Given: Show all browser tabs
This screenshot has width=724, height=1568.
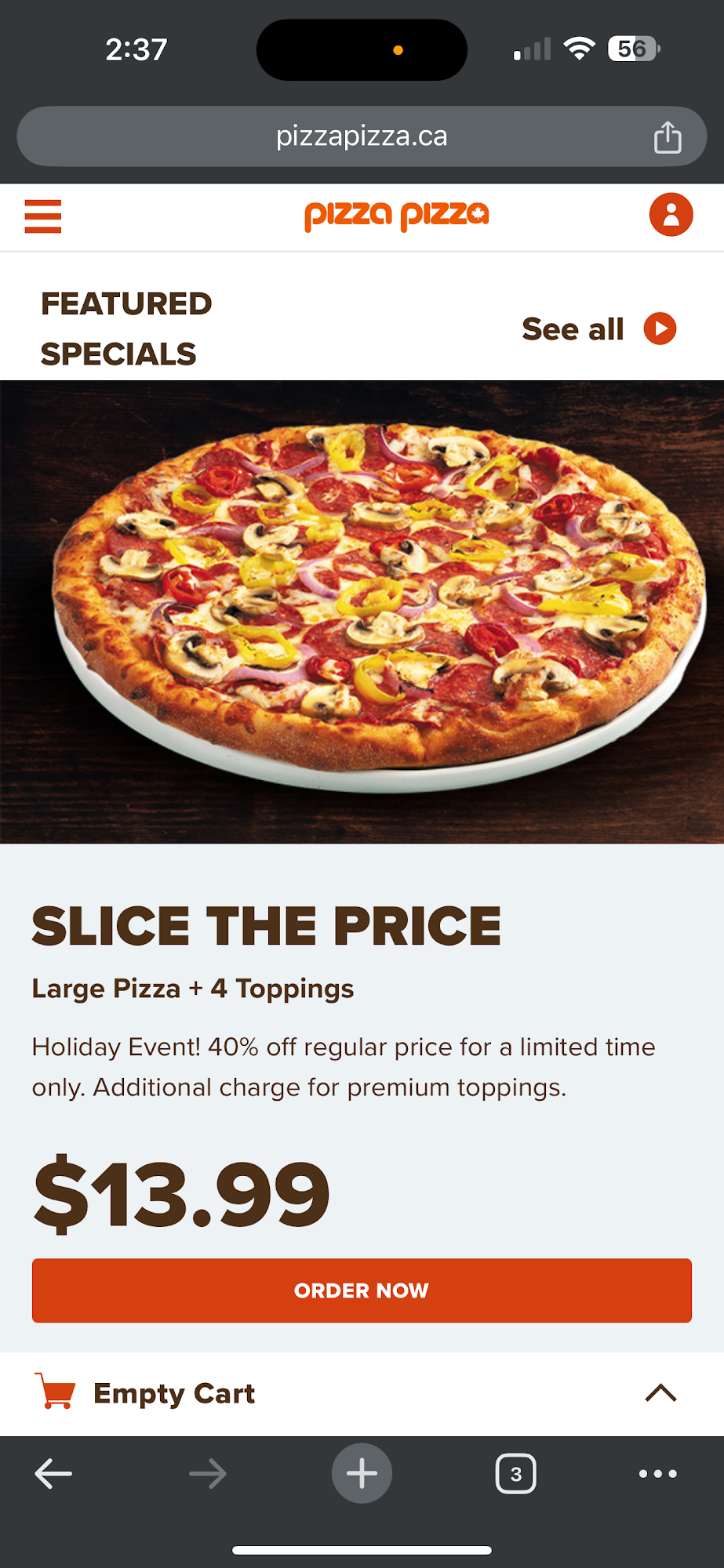Looking at the screenshot, I should (x=515, y=1472).
